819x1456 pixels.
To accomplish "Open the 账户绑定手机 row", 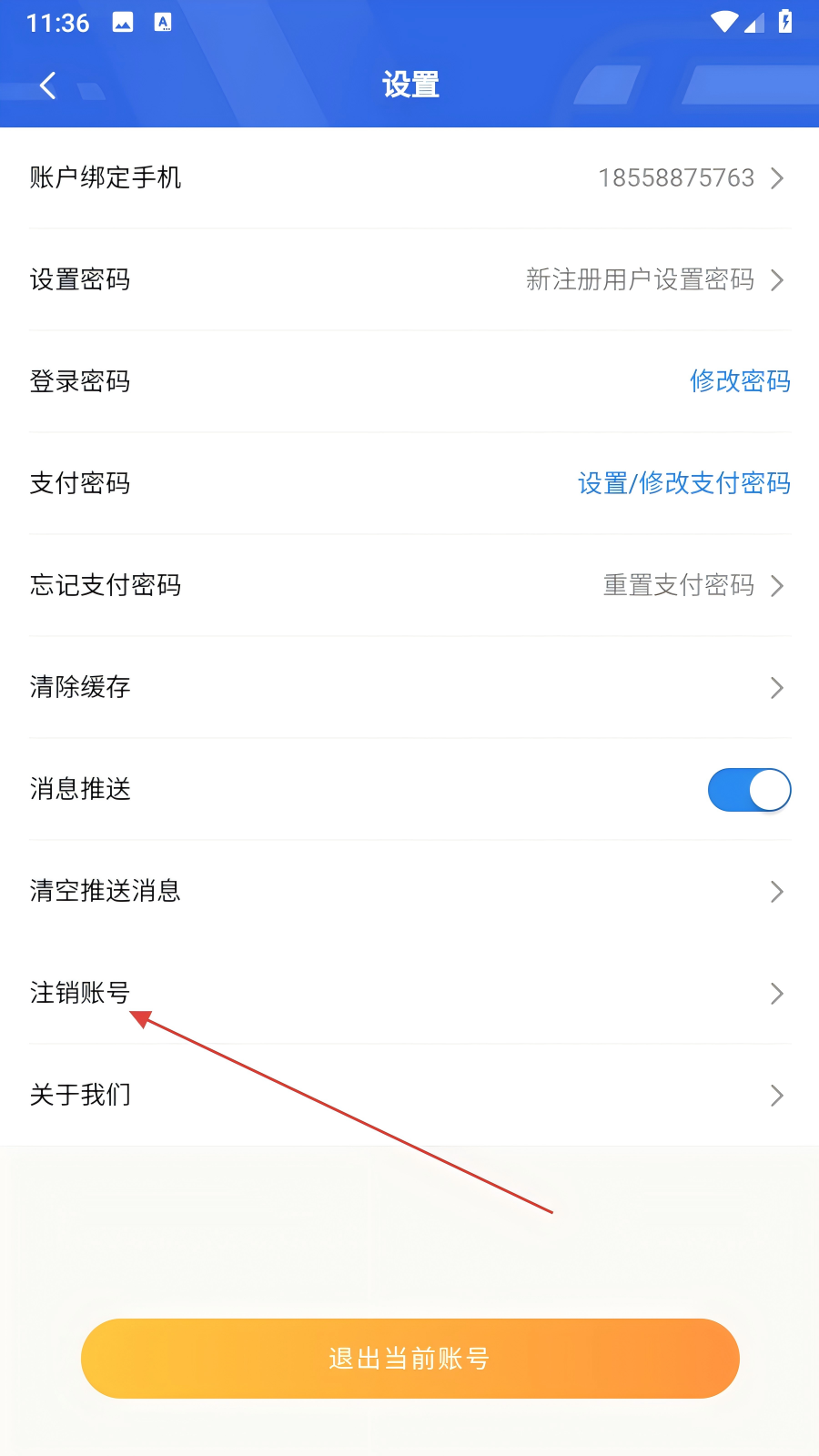I will (409, 177).
